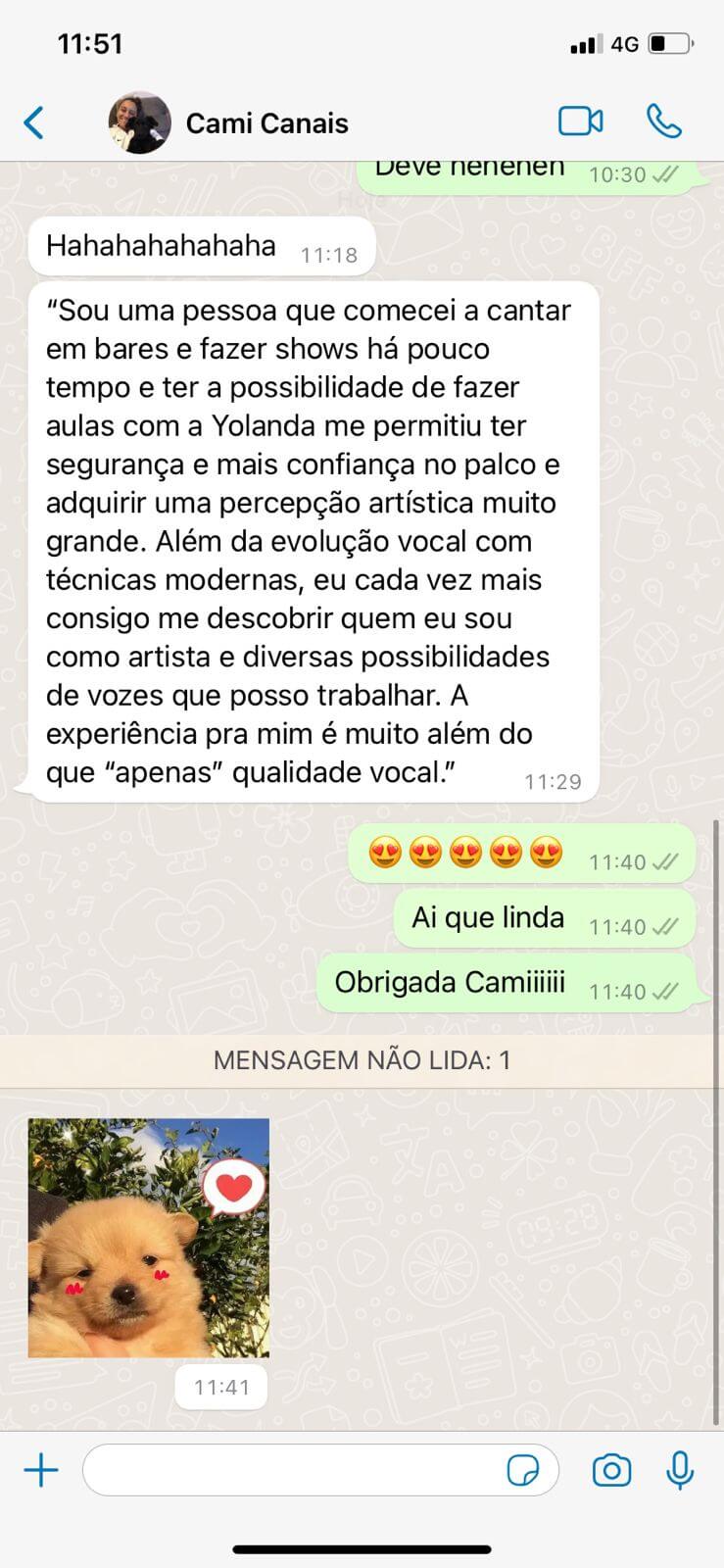724x1568 pixels.
Task: Open the attachment menu with the plus icon
Action: coord(41,1470)
